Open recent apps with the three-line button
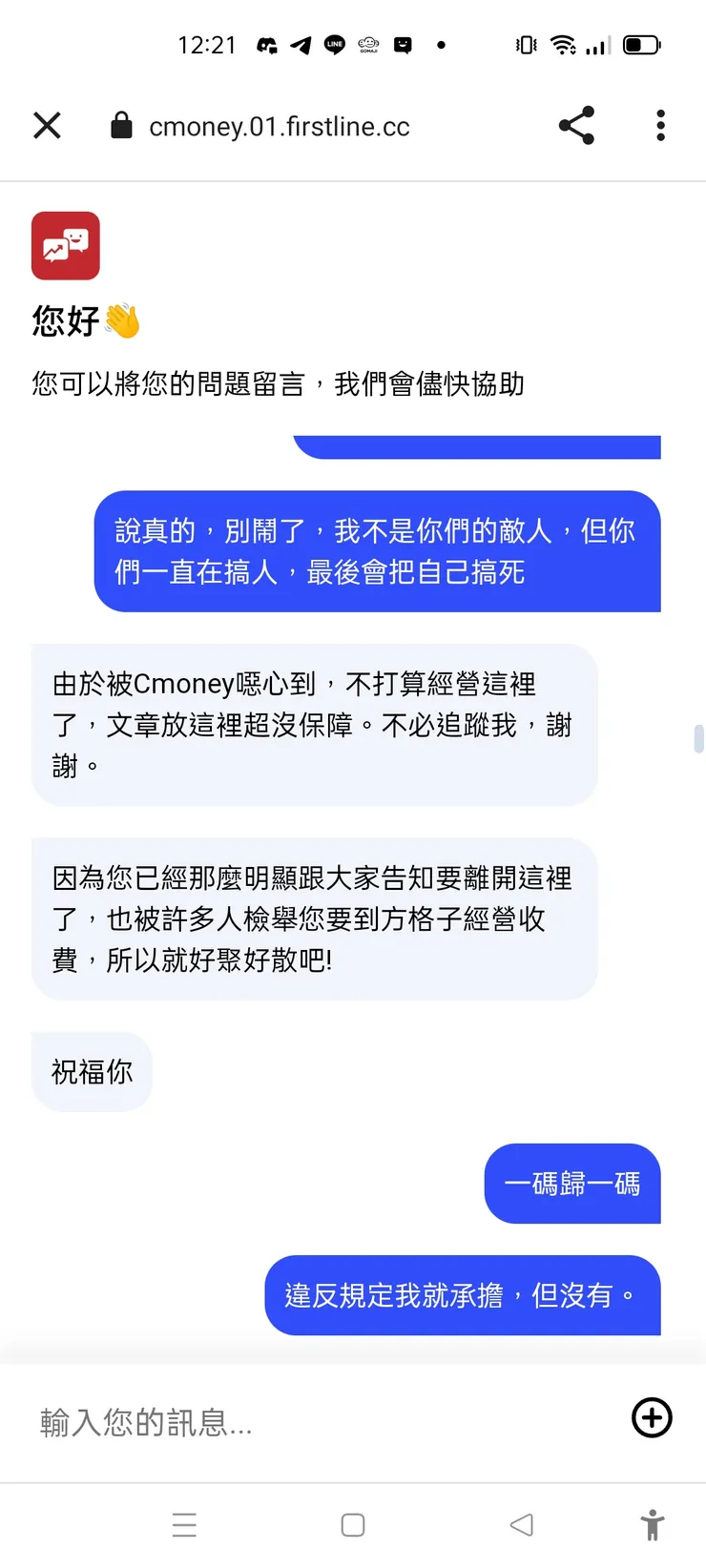706x1568 pixels. (x=184, y=1524)
